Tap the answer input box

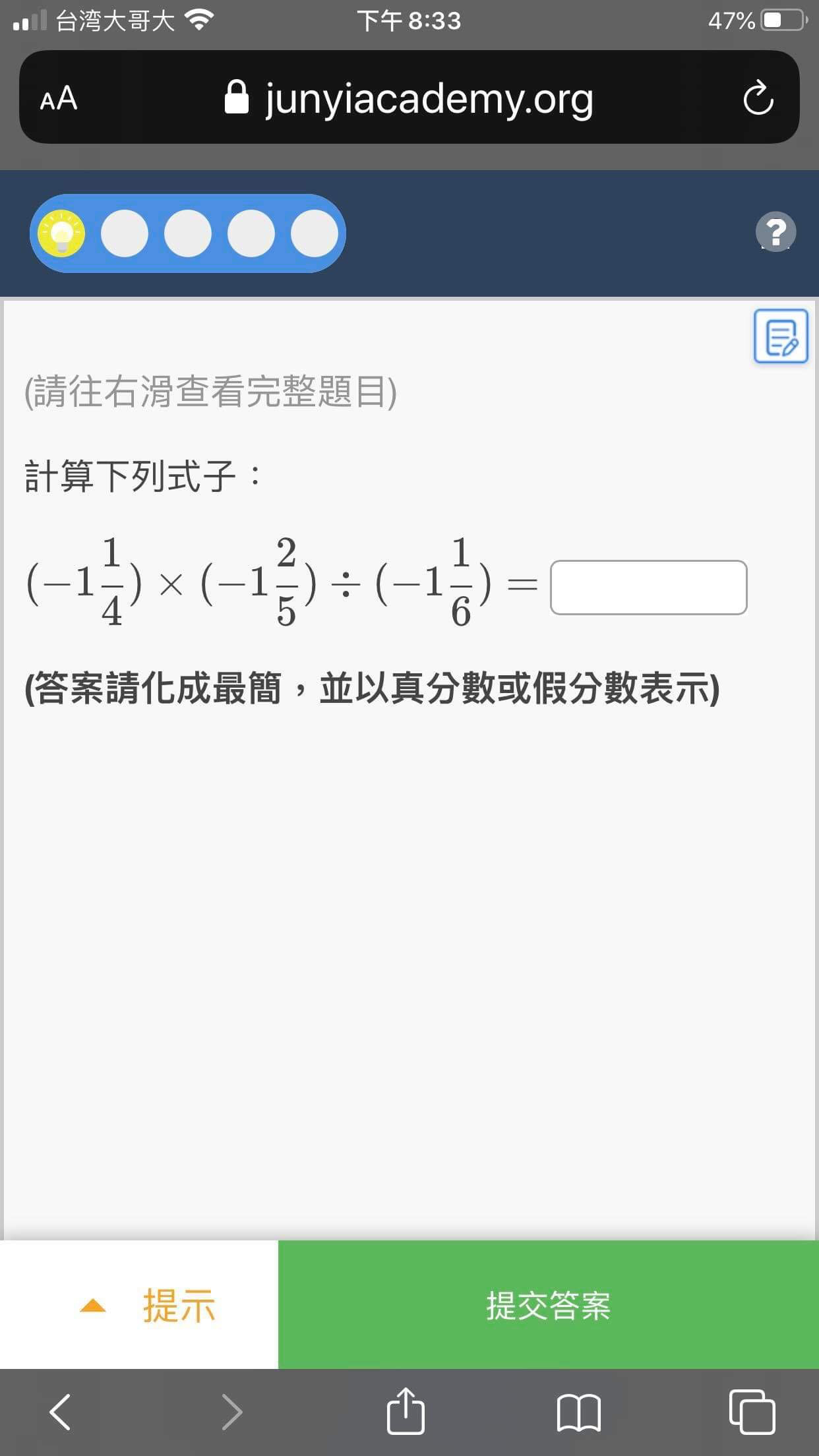tap(649, 588)
